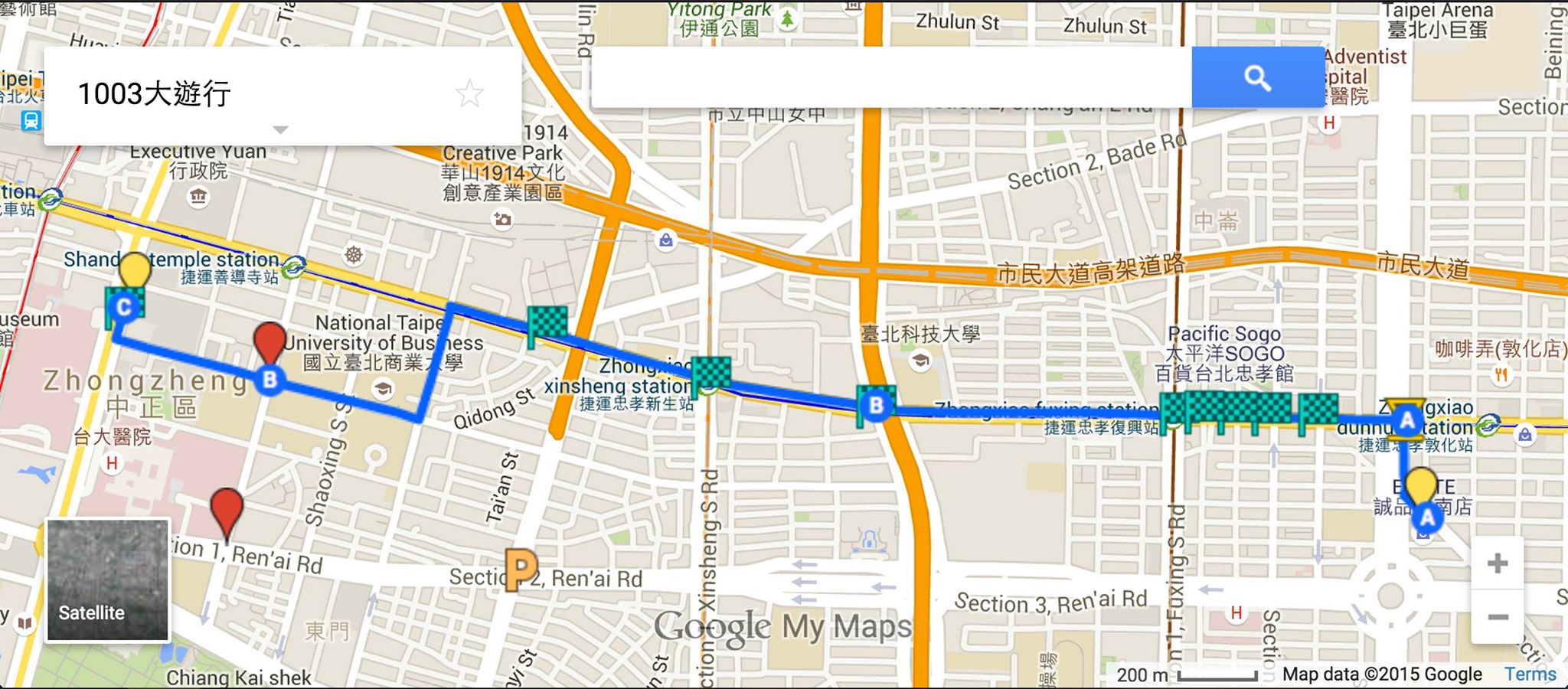Expand the 1003大遊行 title panel dropdown
This screenshot has width=1568, height=689.
pyautogui.click(x=281, y=130)
